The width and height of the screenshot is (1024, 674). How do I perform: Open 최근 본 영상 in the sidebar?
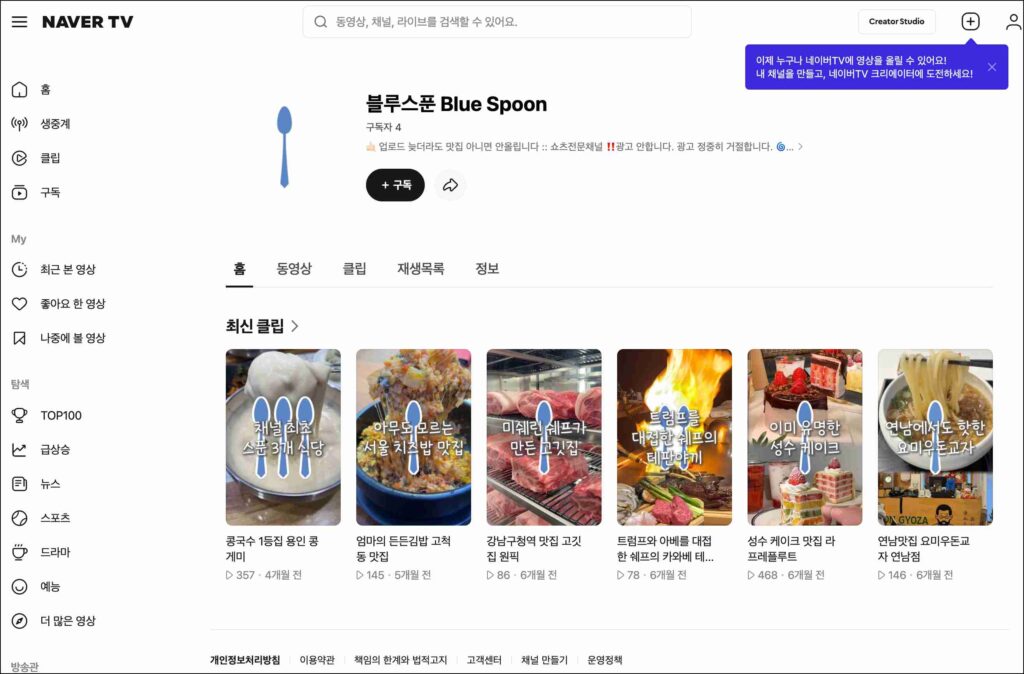pos(67,270)
